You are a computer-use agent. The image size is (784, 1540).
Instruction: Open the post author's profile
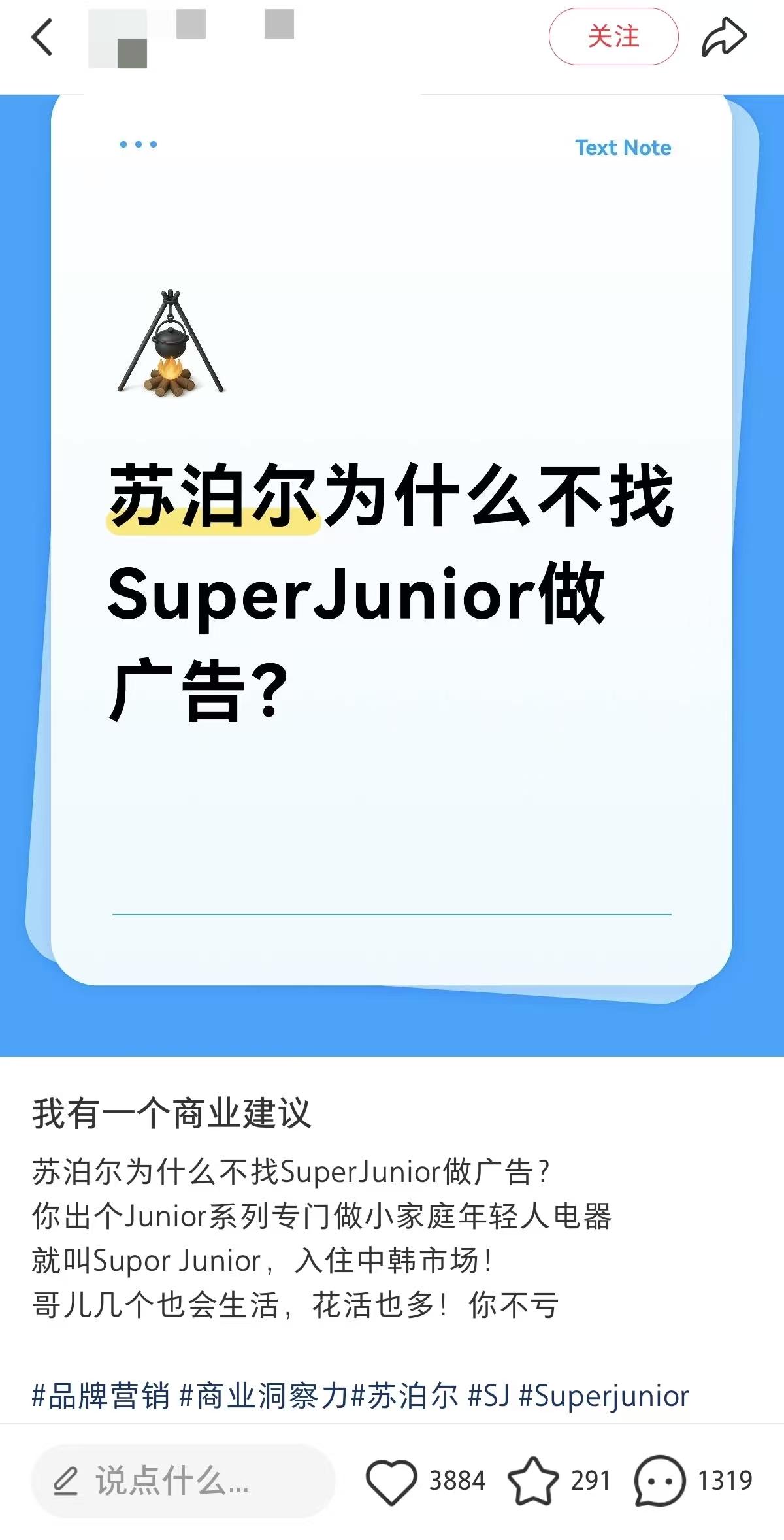(119, 38)
